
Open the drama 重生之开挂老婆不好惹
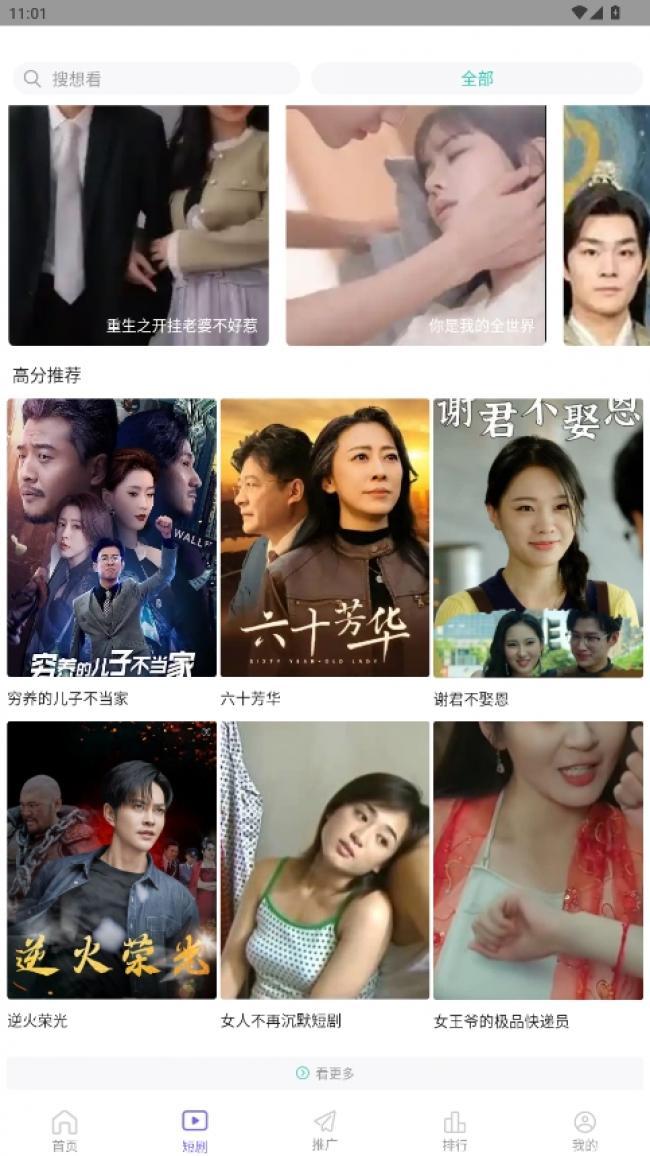pos(138,225)
